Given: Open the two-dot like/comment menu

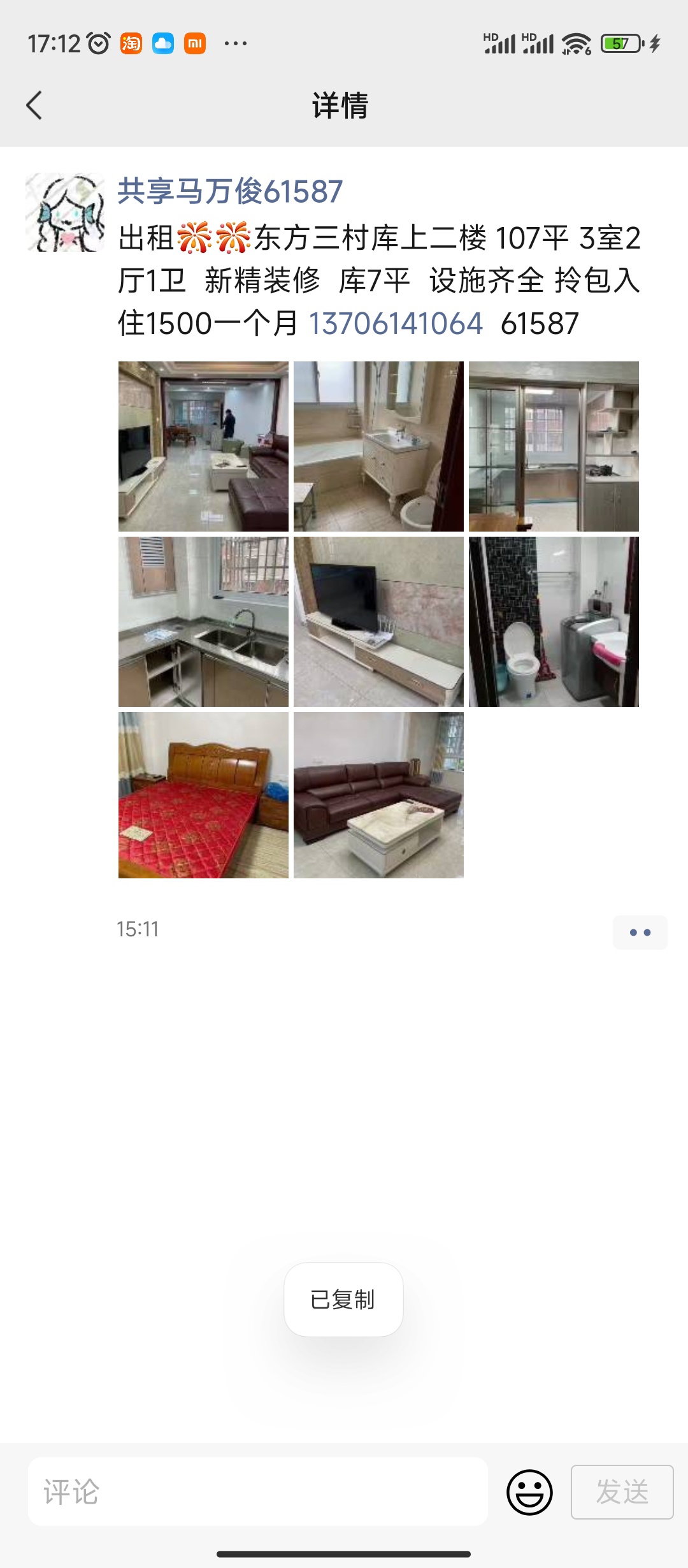Looking at the screenshot, I should pyautogui.click(x=640, y=933).
